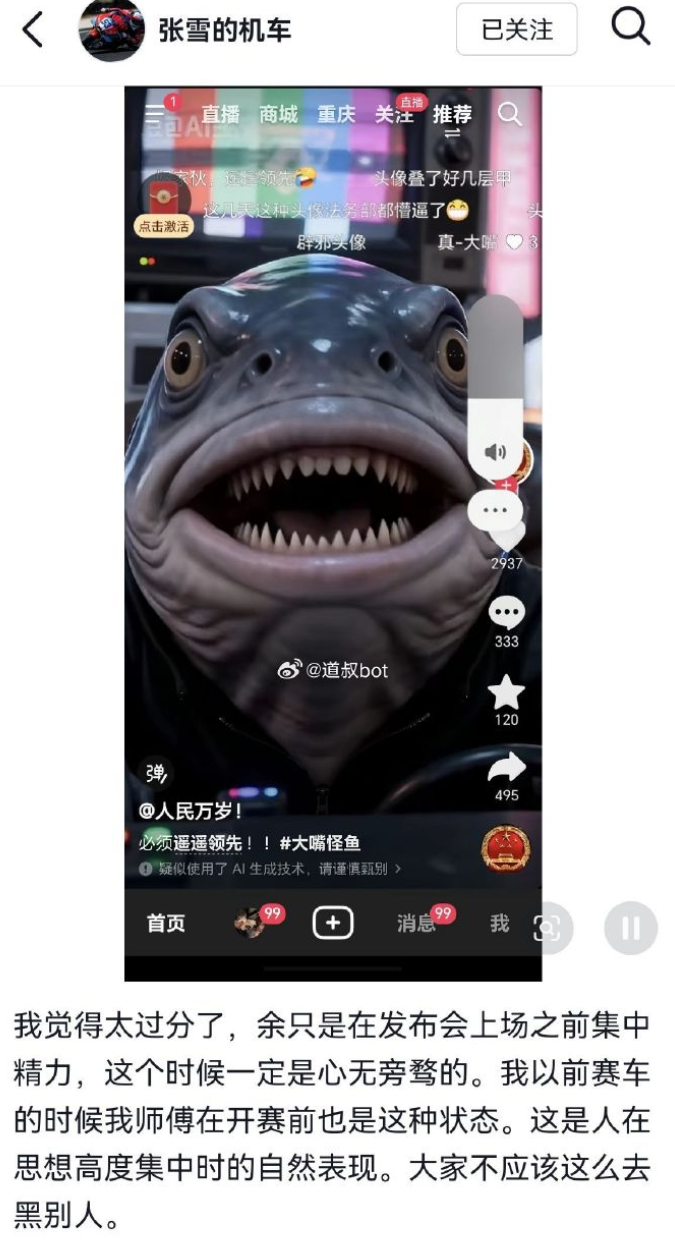The height and width of the screenshot is (1245, 675).
Task: Open the search magnifier icon
Action: pos(630,28)
